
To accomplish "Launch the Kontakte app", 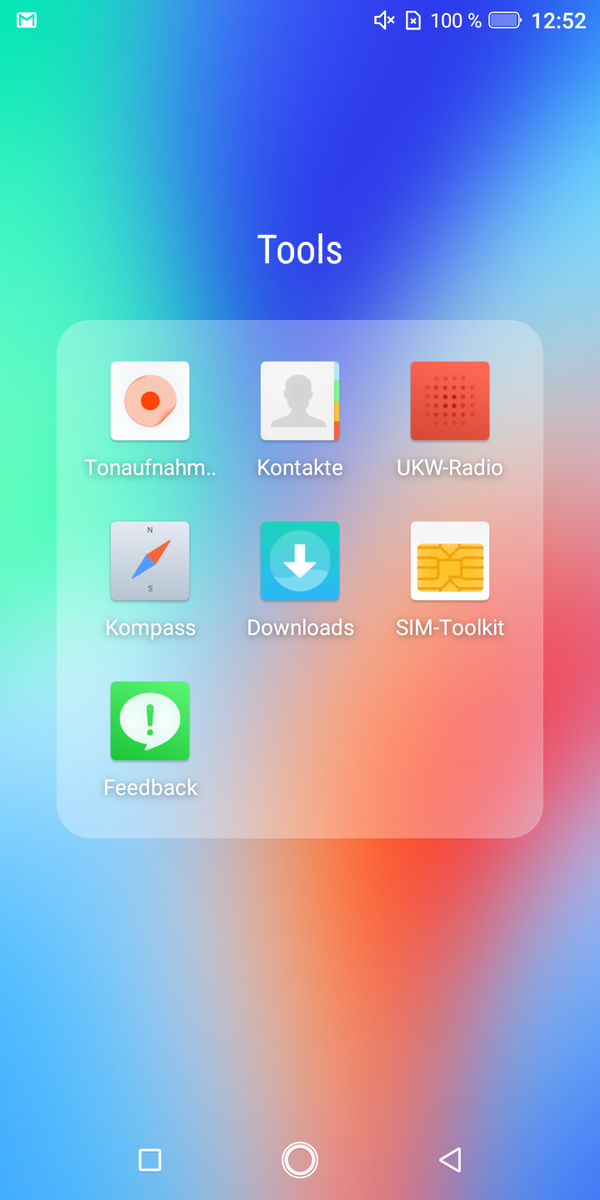I will click(x=300, y=401).
